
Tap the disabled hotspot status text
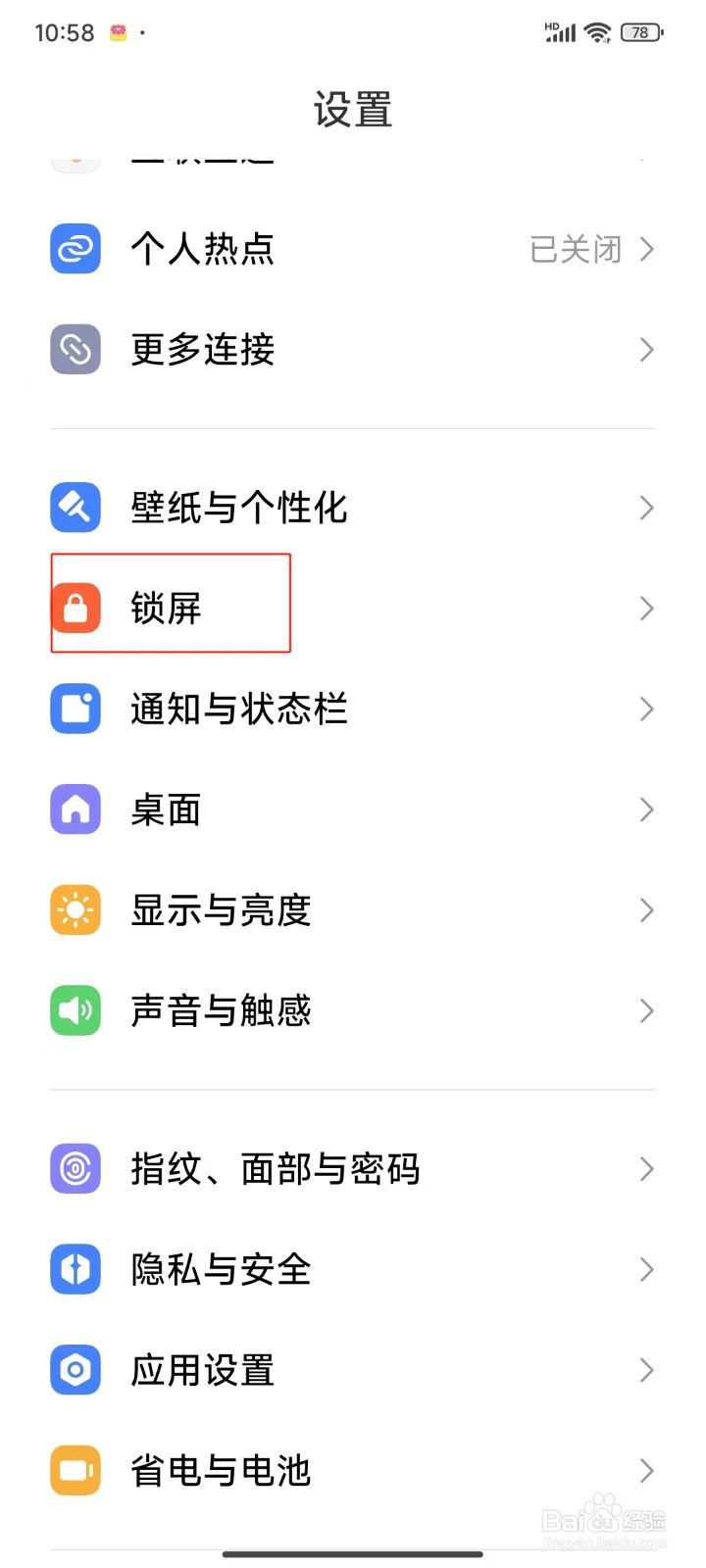577,249
